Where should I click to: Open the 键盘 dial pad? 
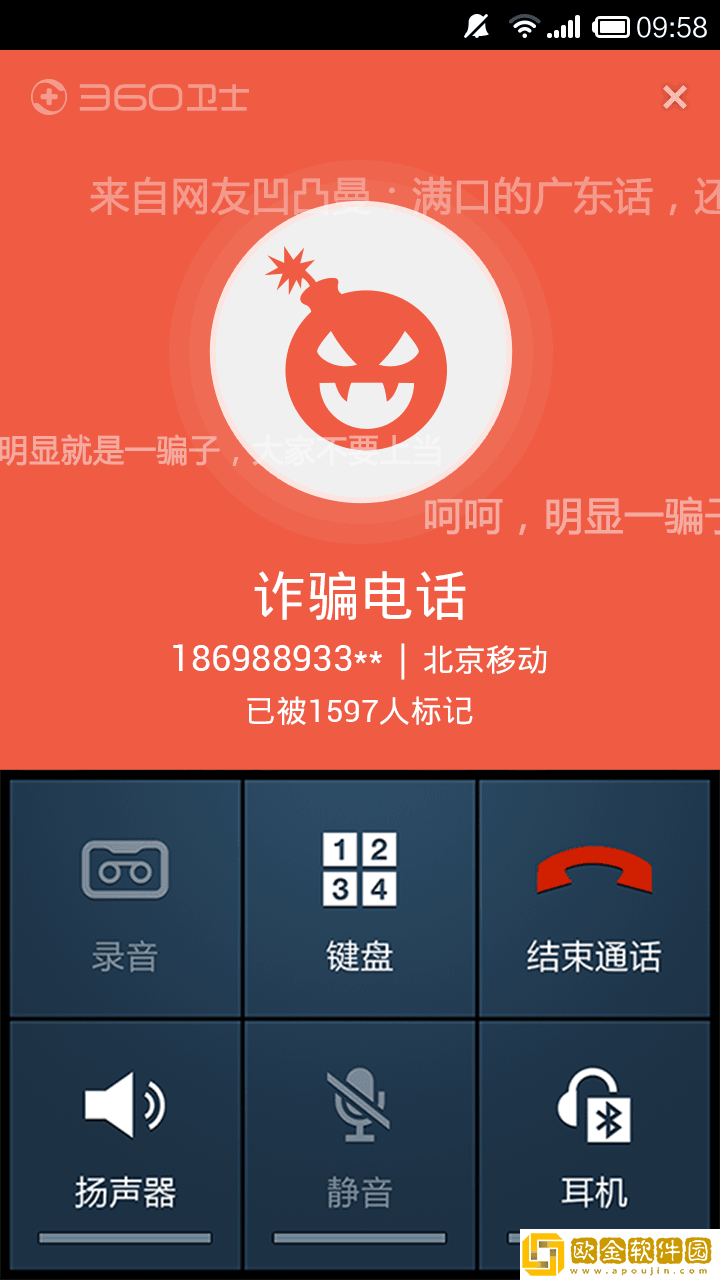pyautogui.click(x=359, y=898)
